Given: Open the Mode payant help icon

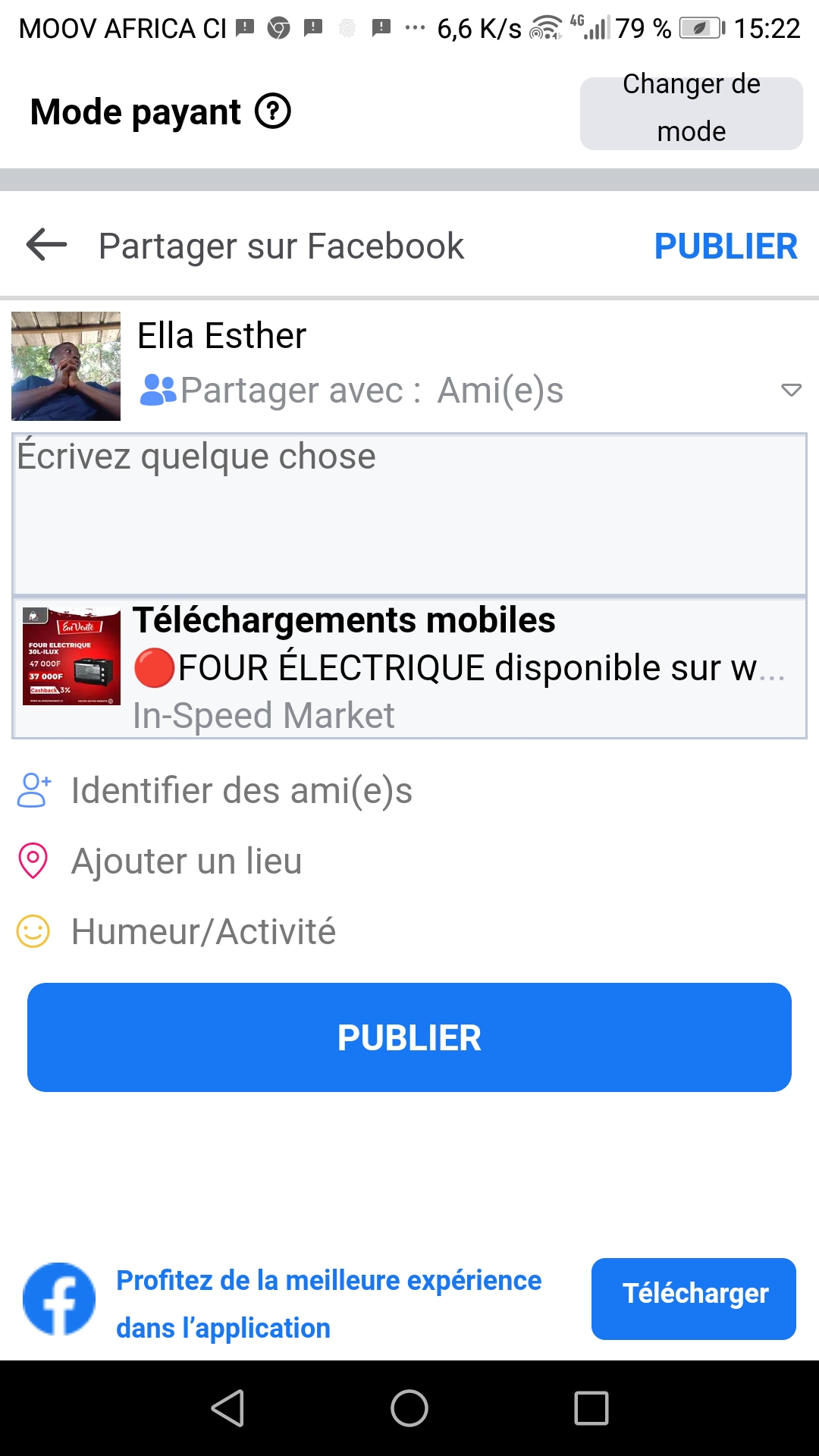Looking at the screenshot, I should [273, 111].
